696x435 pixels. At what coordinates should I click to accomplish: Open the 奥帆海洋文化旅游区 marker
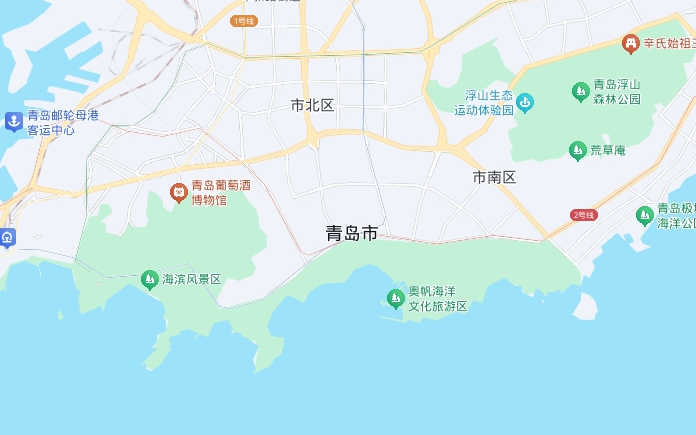click(395, 299)
